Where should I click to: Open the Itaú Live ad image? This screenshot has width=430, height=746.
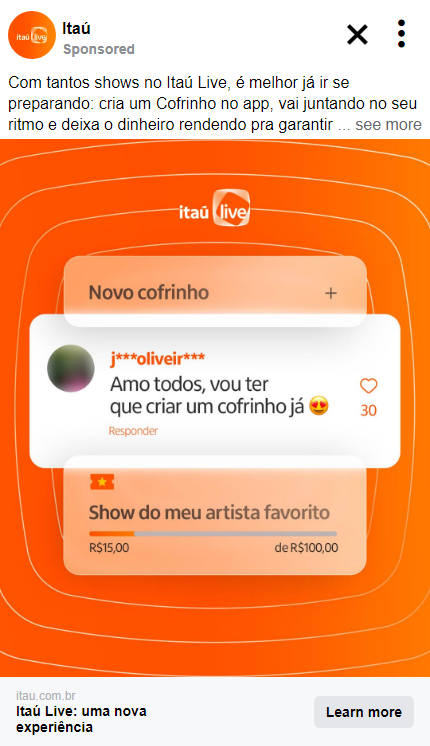[215, 408]
